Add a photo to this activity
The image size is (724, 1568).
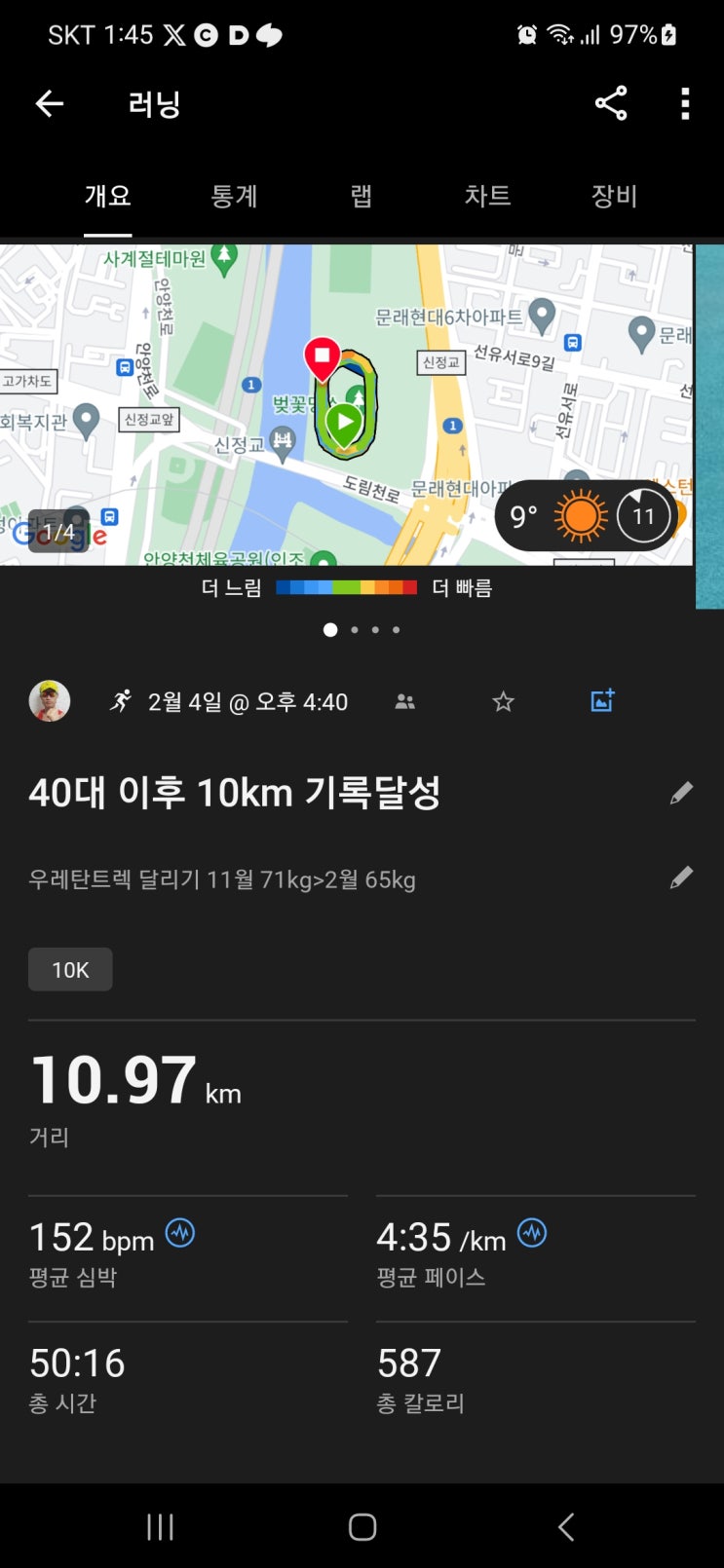coord(602,700)
